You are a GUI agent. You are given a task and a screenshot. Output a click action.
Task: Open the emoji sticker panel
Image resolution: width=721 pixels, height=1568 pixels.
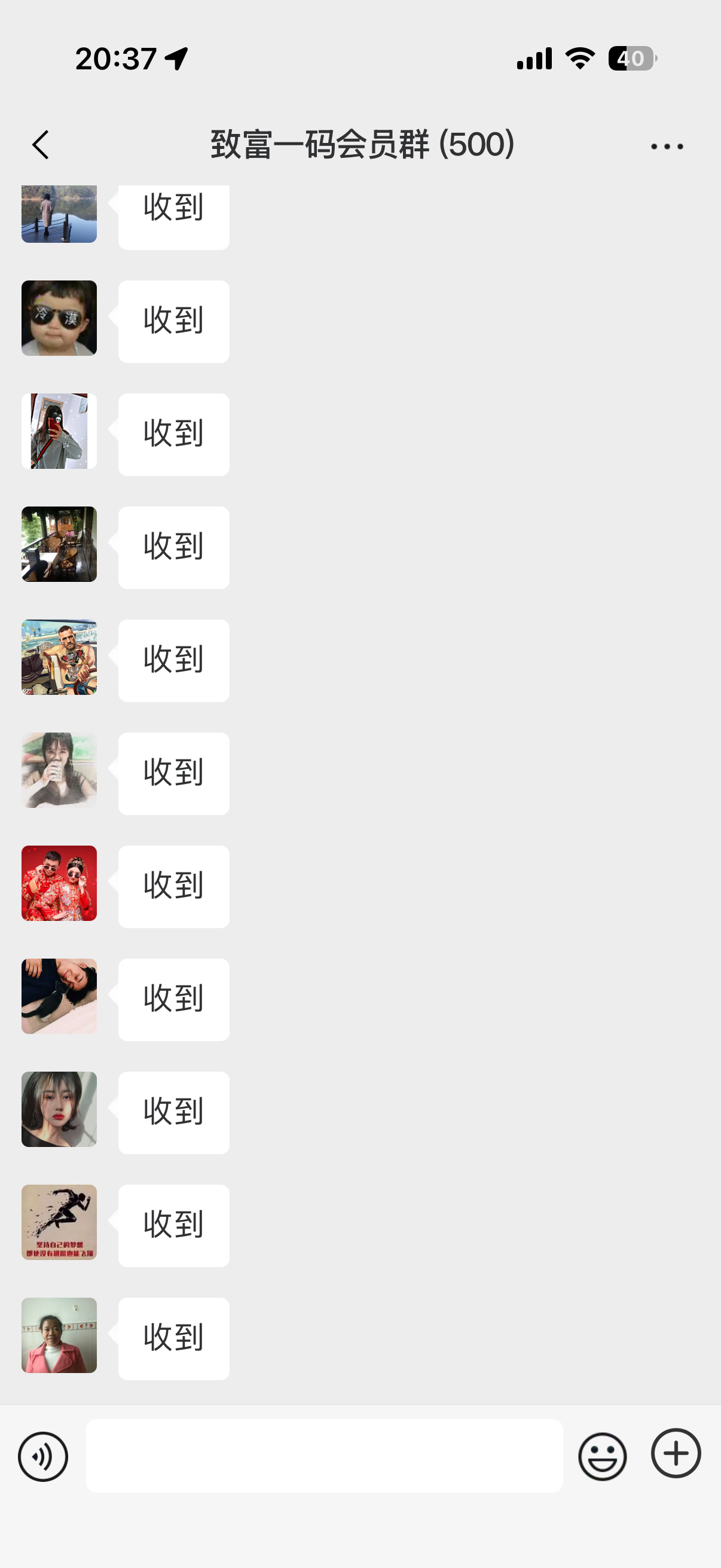(603, 1457)
